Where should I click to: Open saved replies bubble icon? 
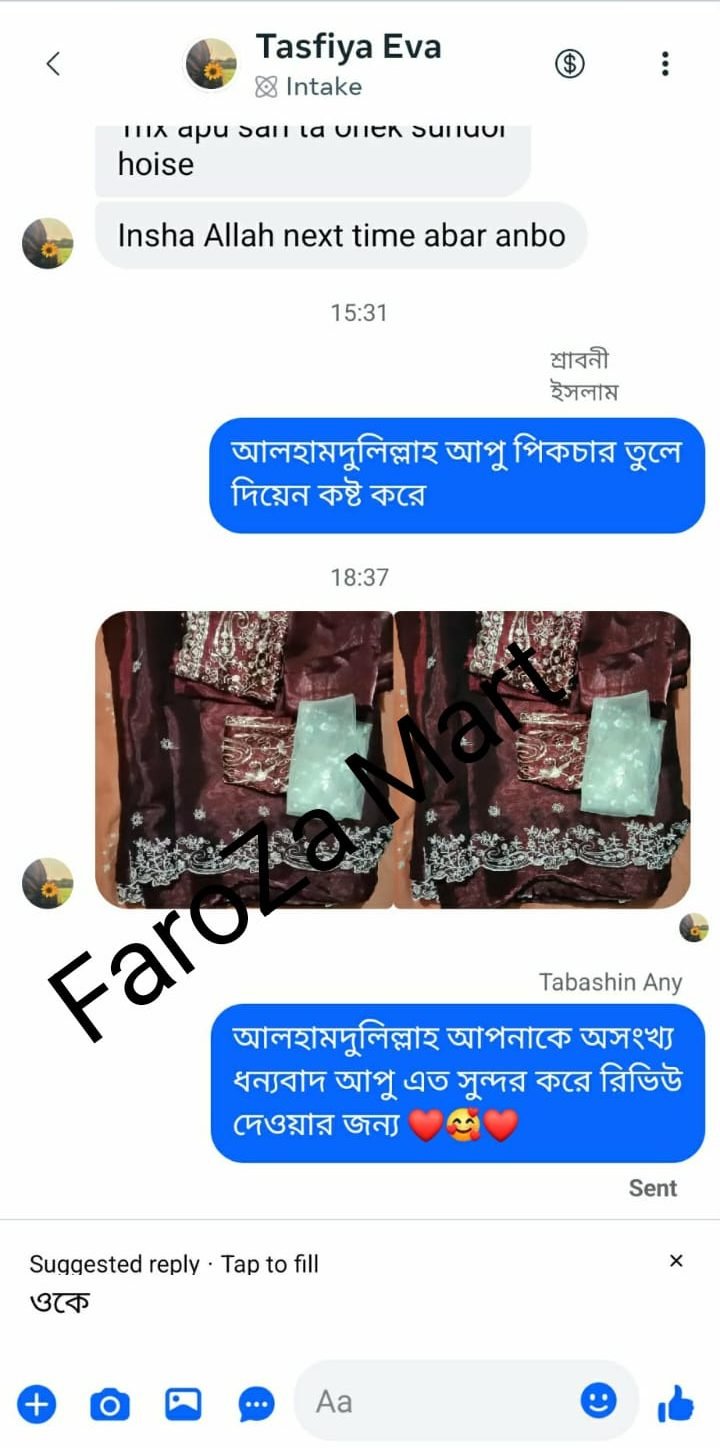click(x=256, y=1405)
